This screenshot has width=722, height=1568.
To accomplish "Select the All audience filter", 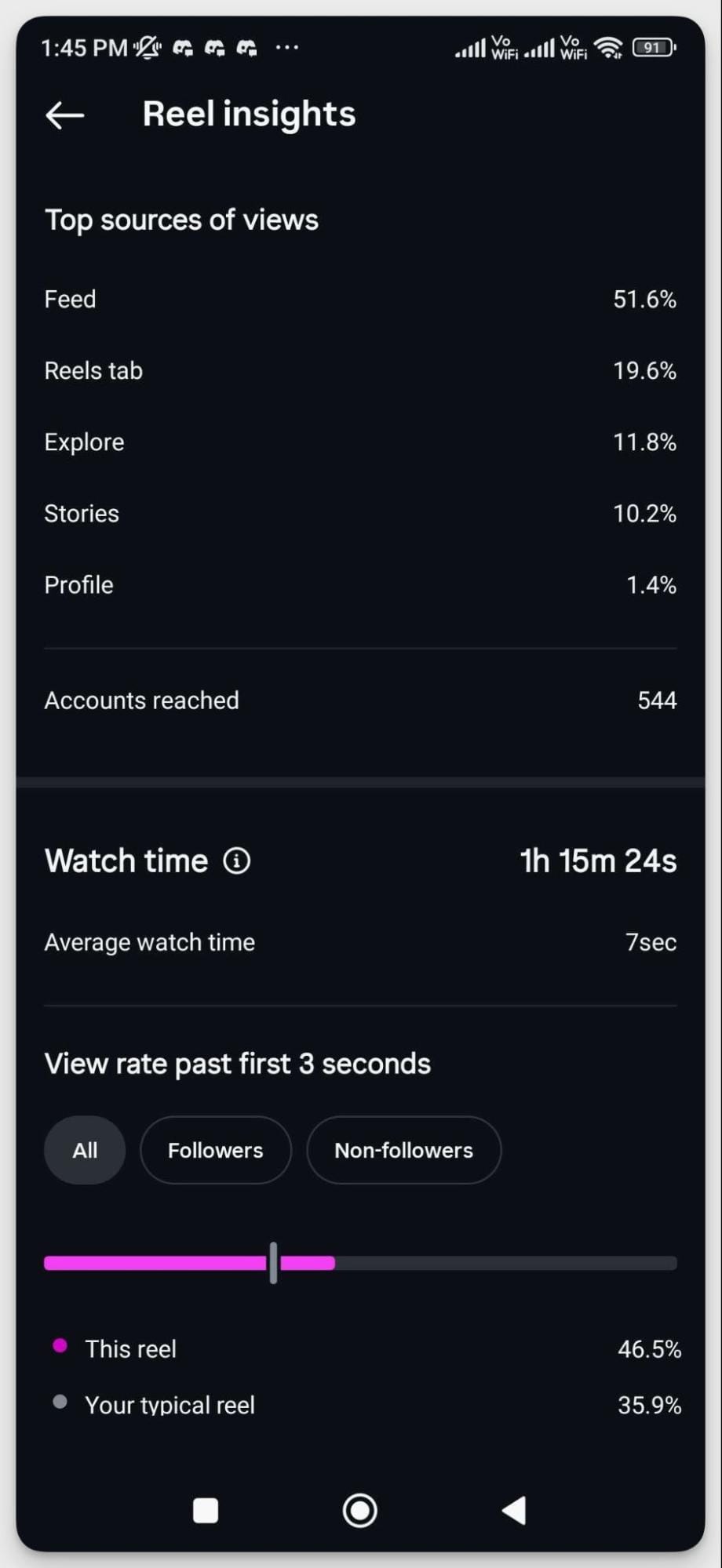I will (x=84, y=1150).
